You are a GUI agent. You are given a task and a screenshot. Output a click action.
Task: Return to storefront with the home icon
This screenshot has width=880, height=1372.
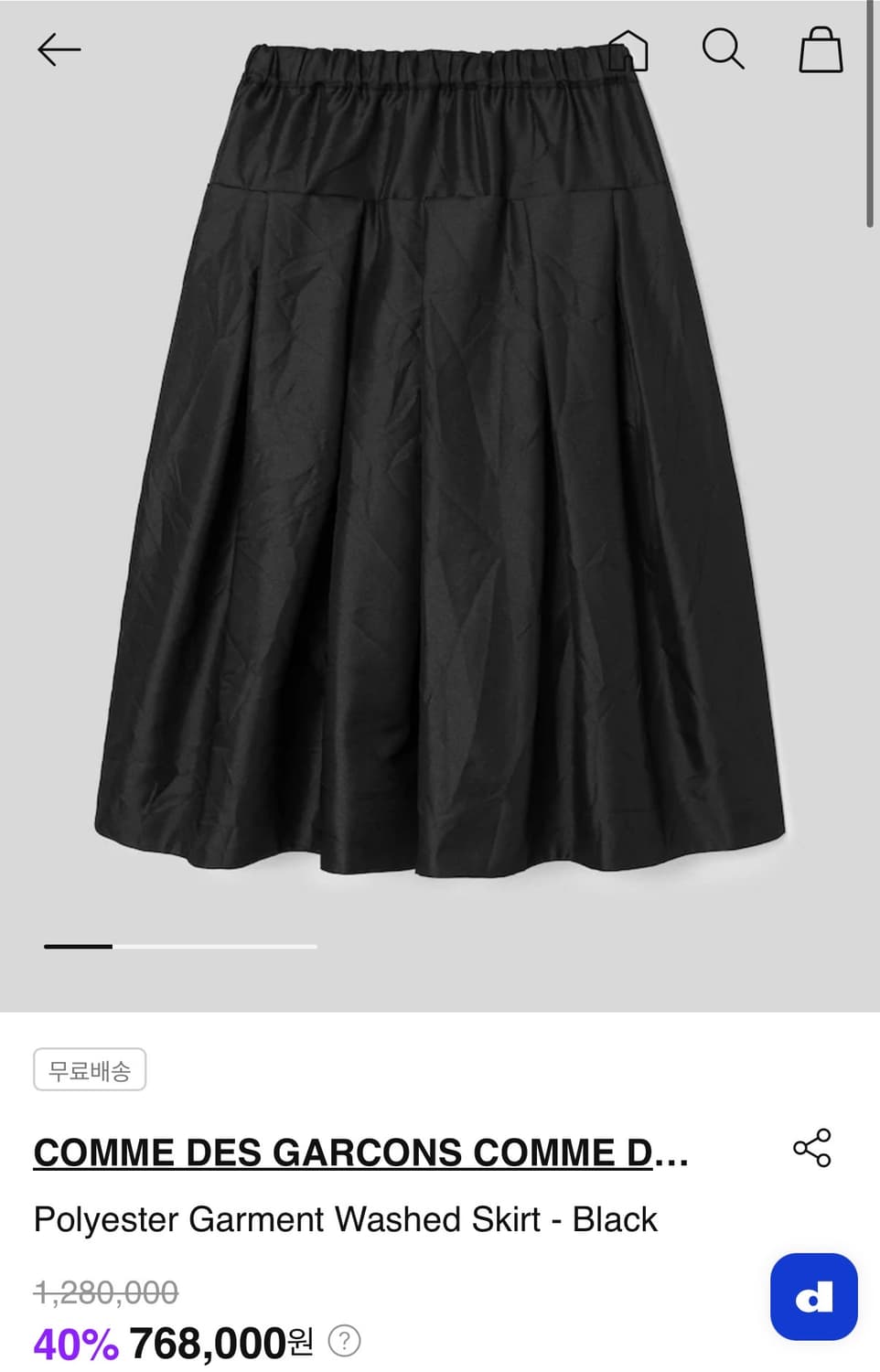tap(630, 49)
